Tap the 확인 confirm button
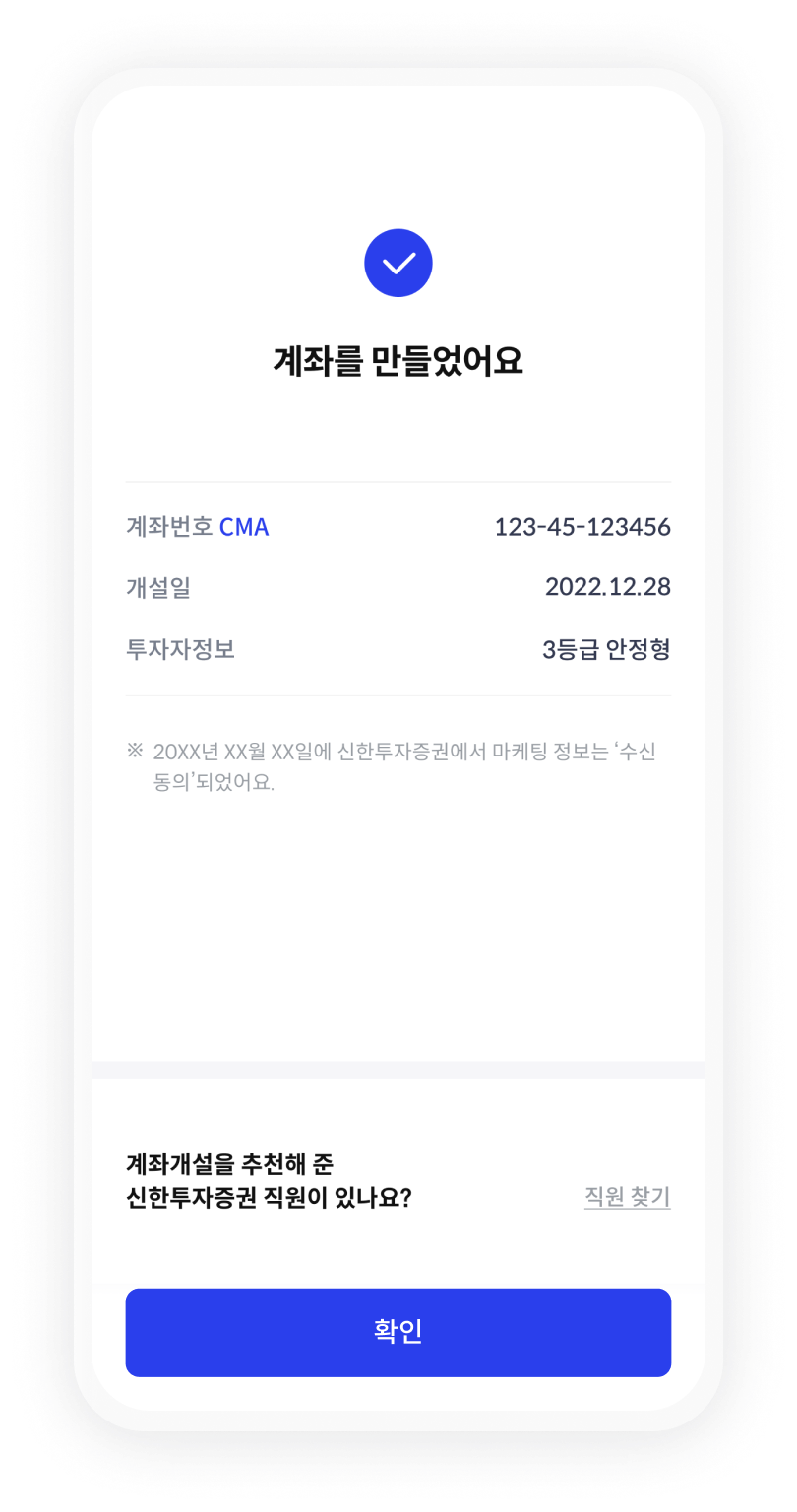The width and height of the screenshot is (797, 1512). click(398, 1332)
